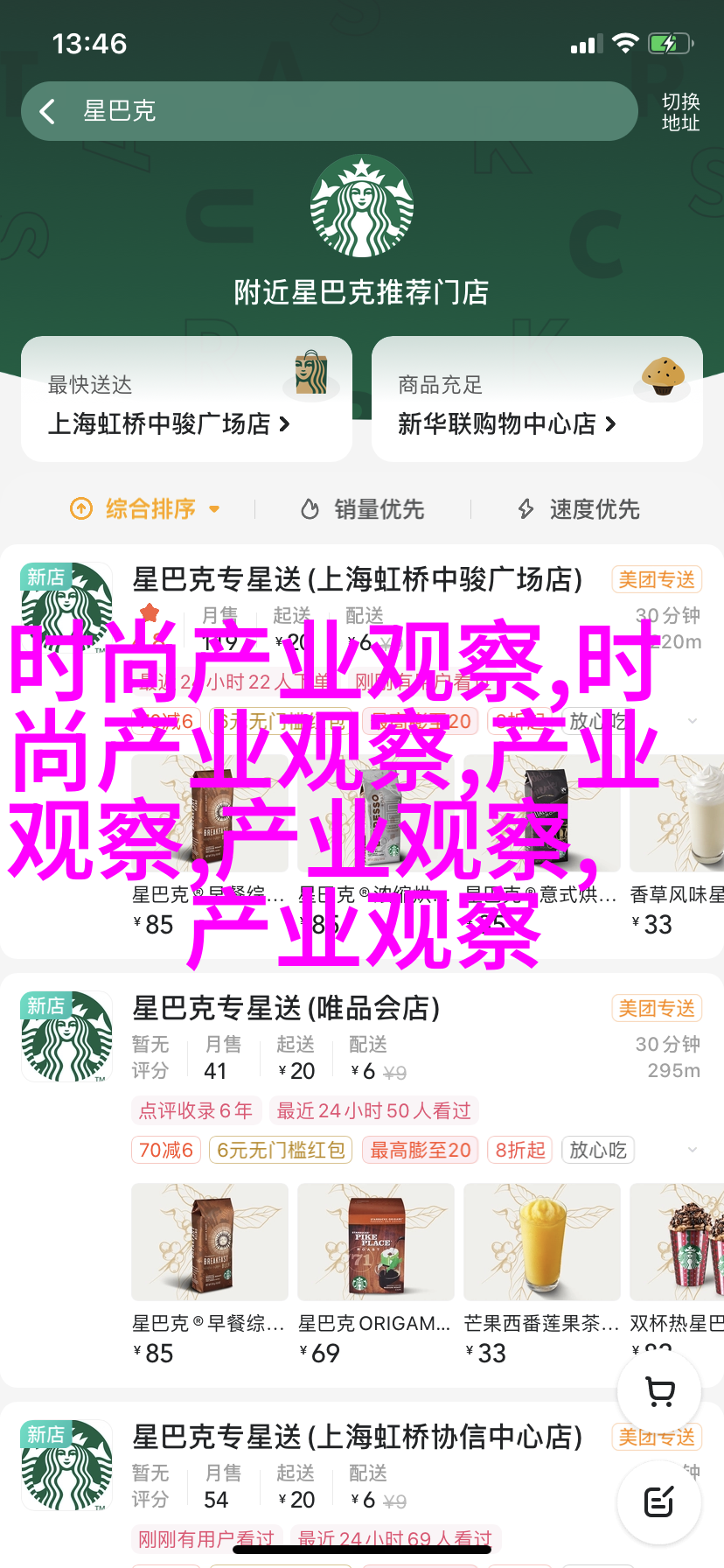Expand the promotions of 唯品会店
This screenshot has width=724, height=1568.
pos(693,1150)
